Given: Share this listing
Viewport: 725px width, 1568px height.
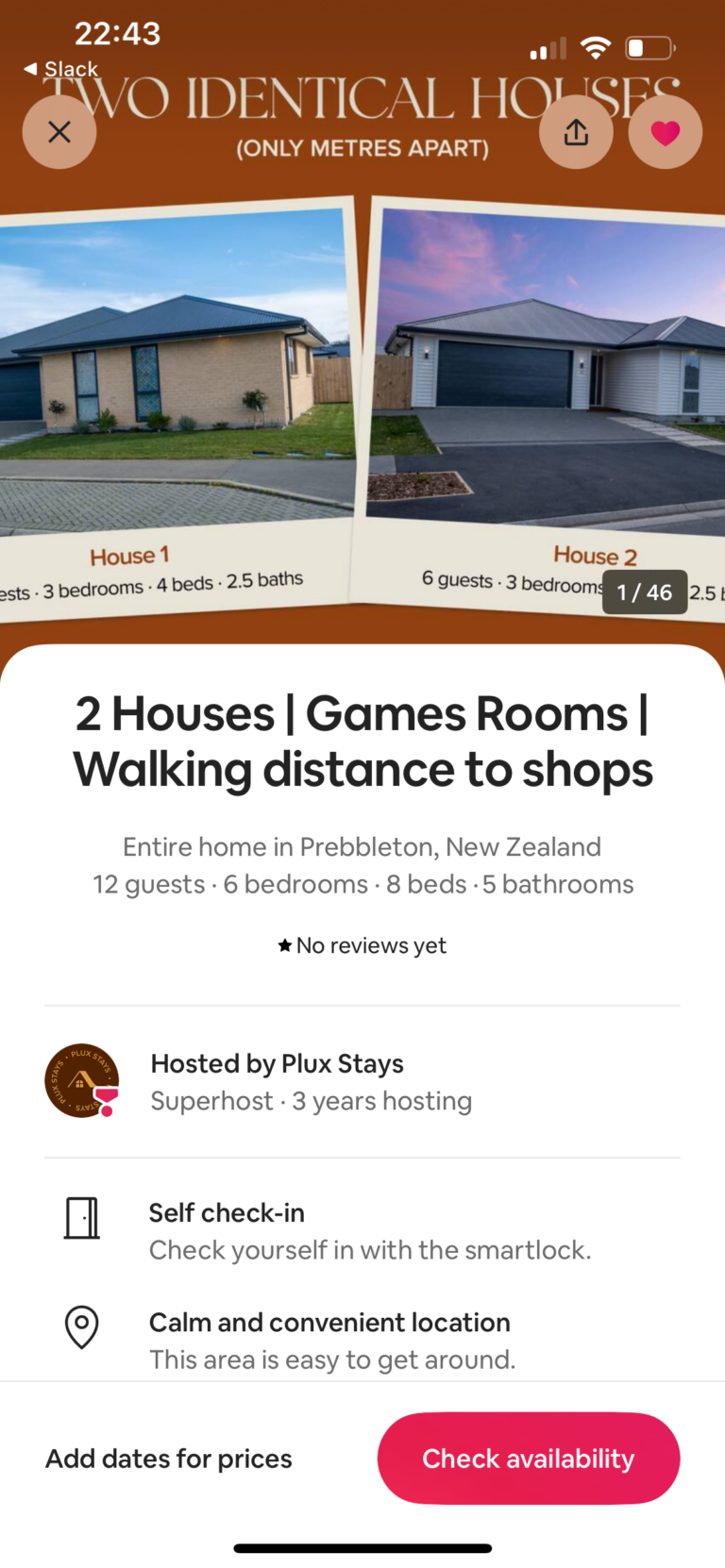Looking at the screenshot, I should click(x=576, y=132).
